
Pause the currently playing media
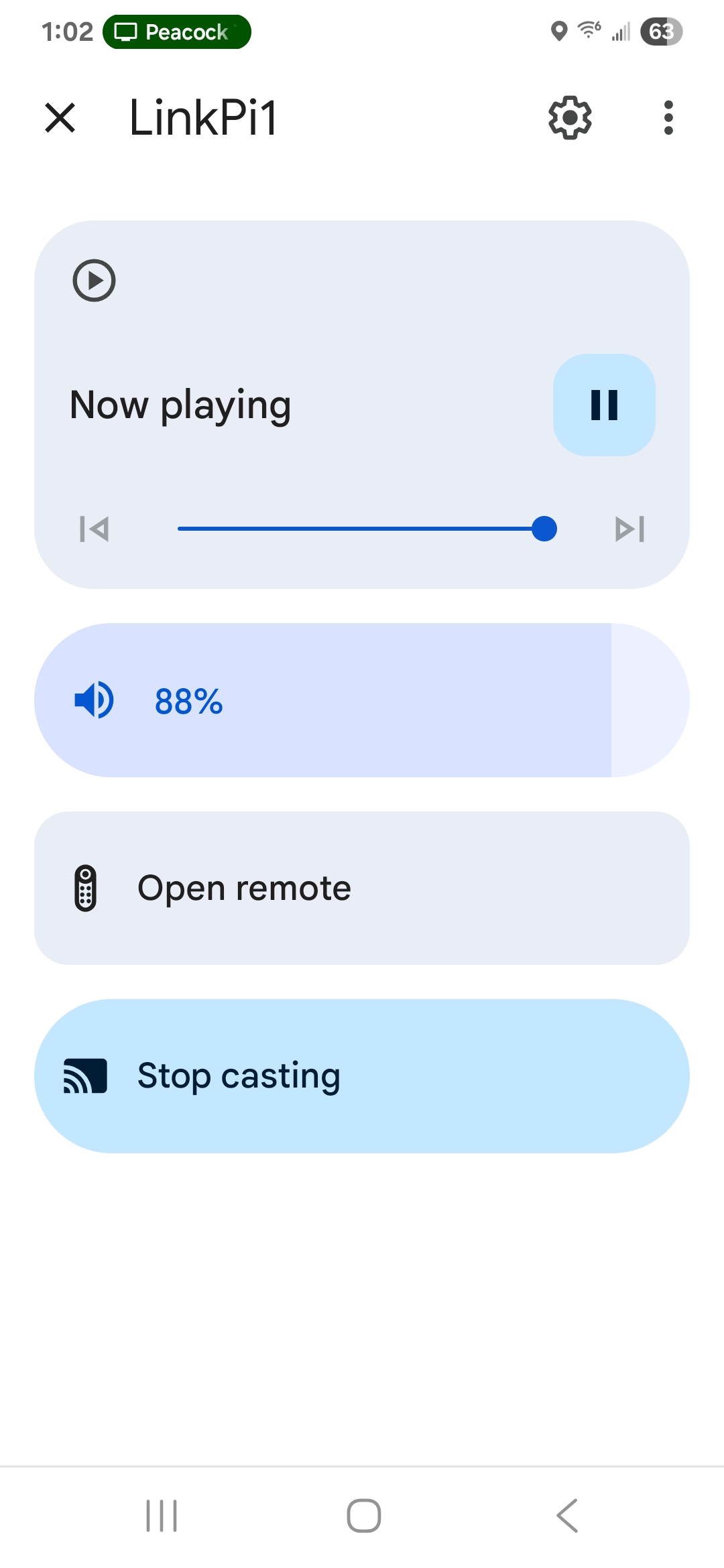604,405
